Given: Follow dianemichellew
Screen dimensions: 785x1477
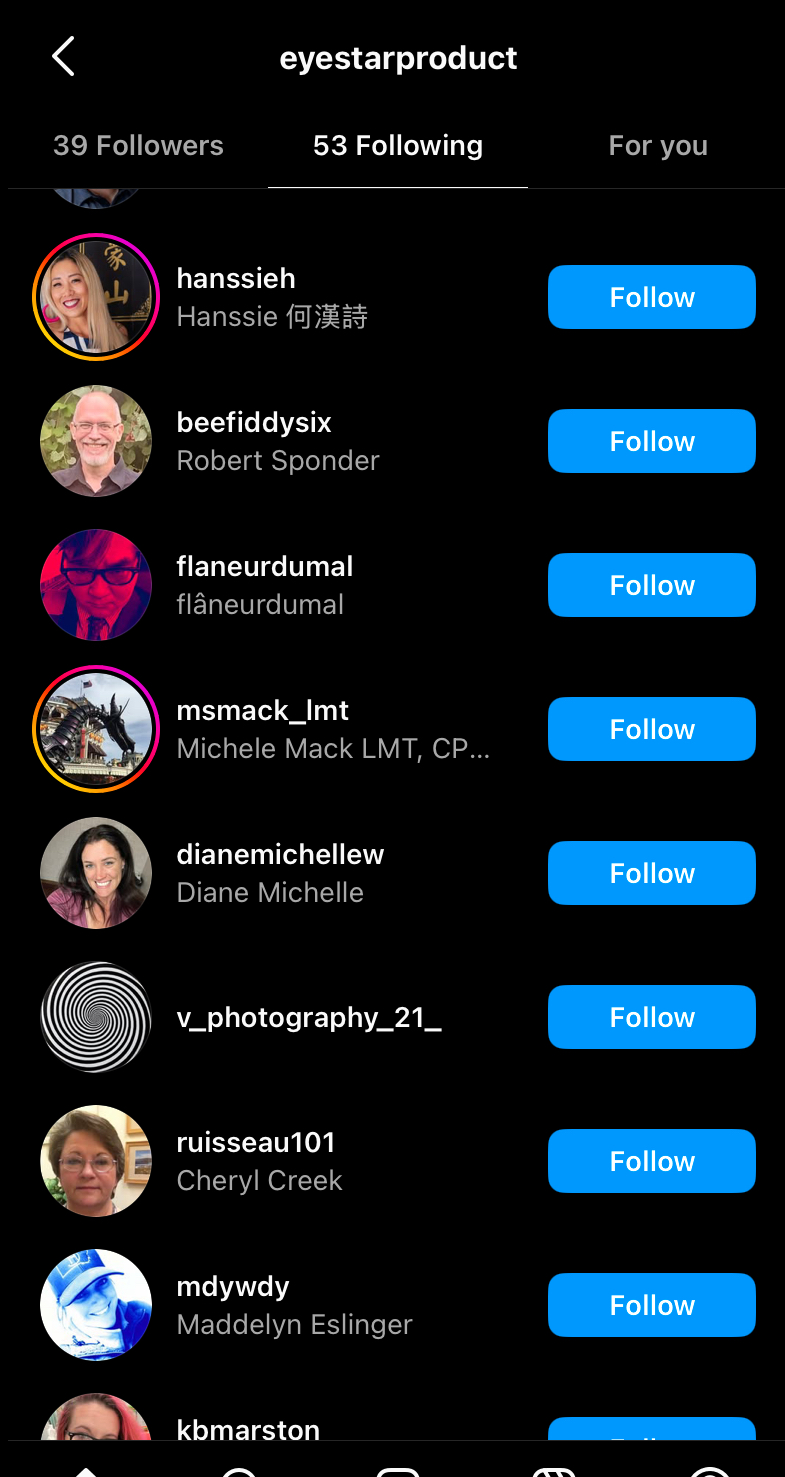Looking at the screenshot, I should 652,873.
